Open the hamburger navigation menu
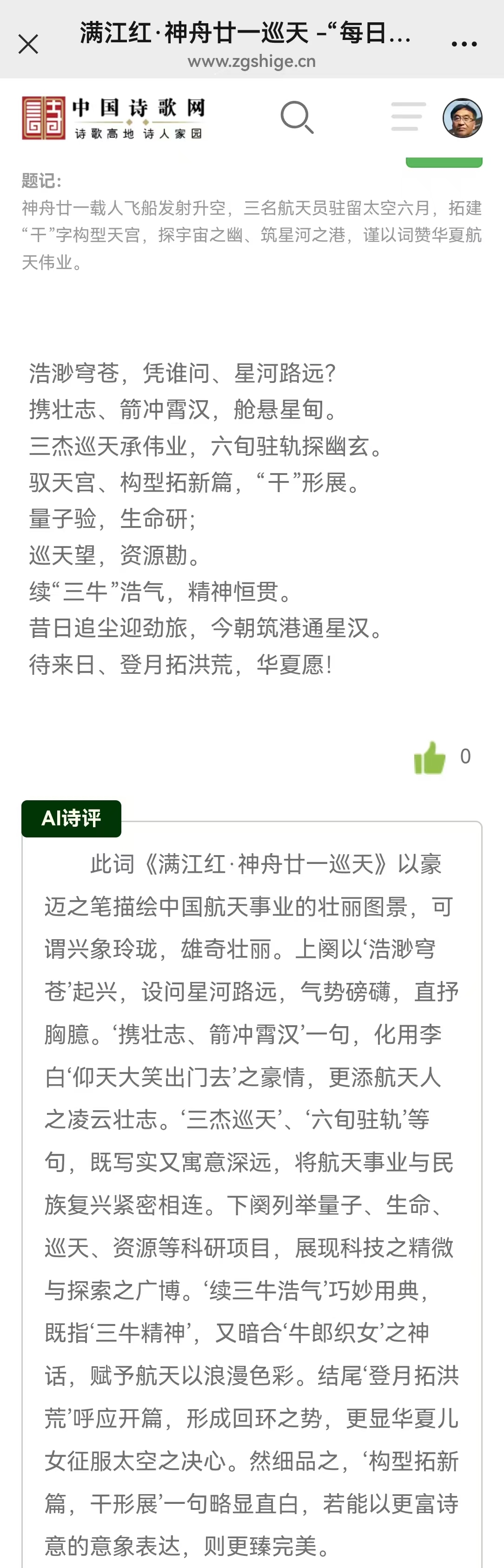 point(408,116)
